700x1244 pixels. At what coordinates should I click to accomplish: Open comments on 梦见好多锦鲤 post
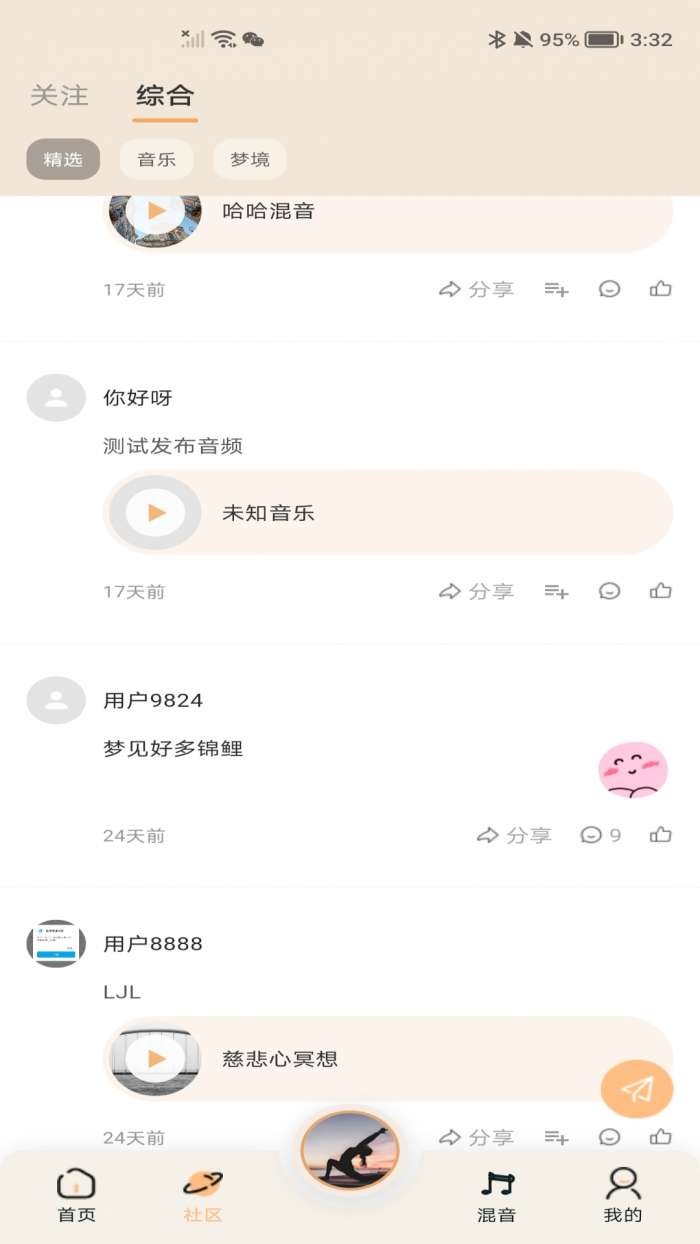601,835
